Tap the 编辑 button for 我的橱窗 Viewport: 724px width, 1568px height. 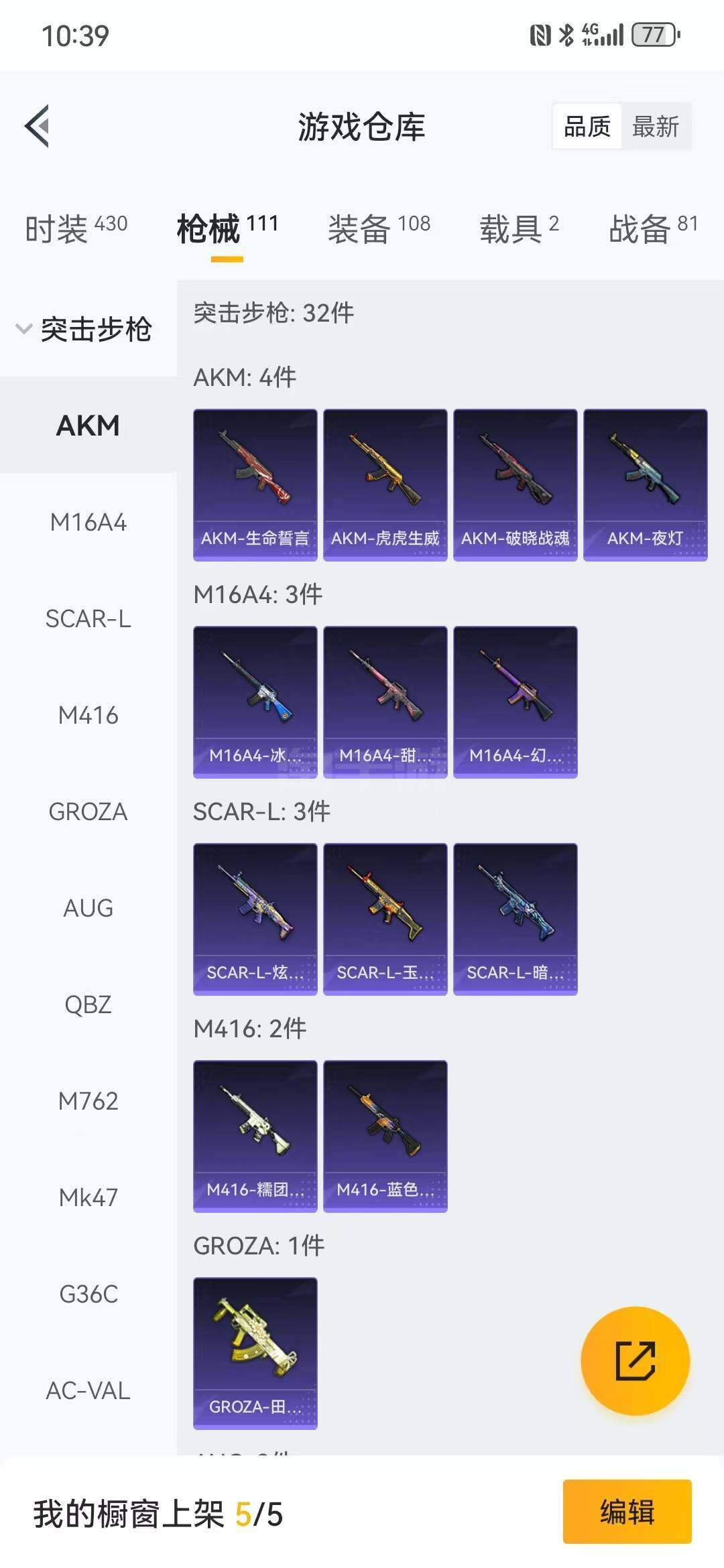coord(627,1511)
